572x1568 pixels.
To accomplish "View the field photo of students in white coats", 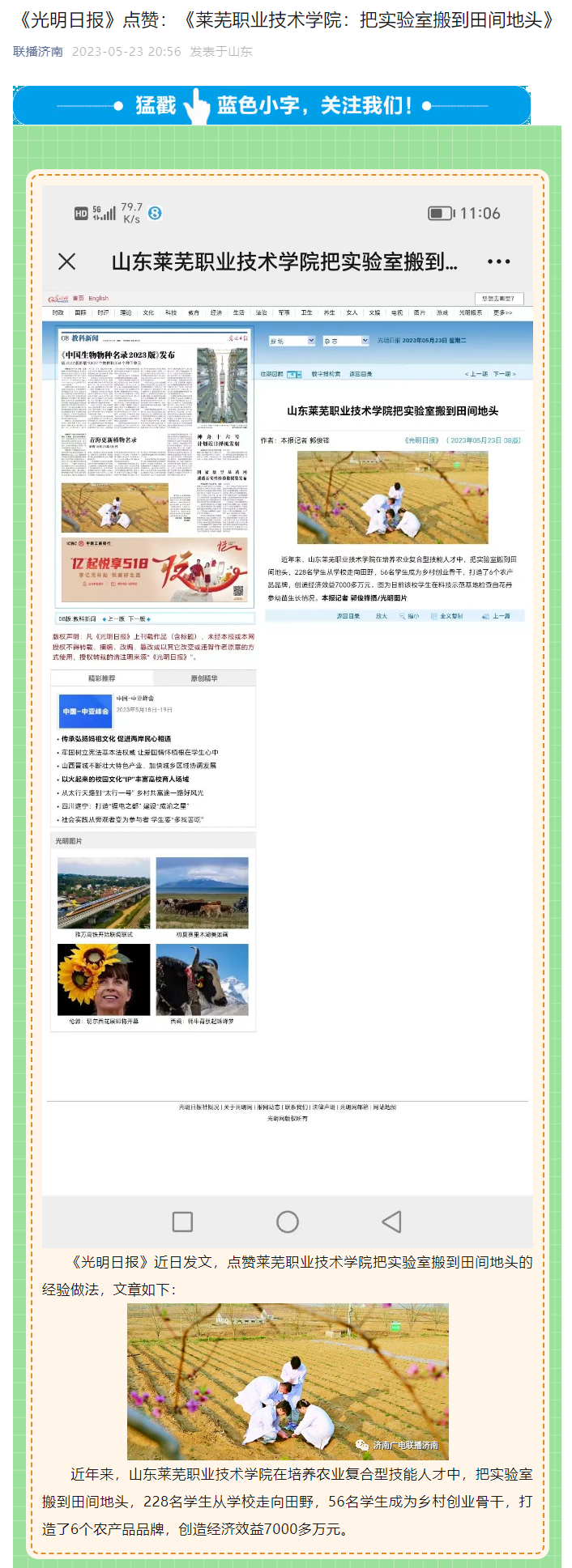I will (288, 1381).
